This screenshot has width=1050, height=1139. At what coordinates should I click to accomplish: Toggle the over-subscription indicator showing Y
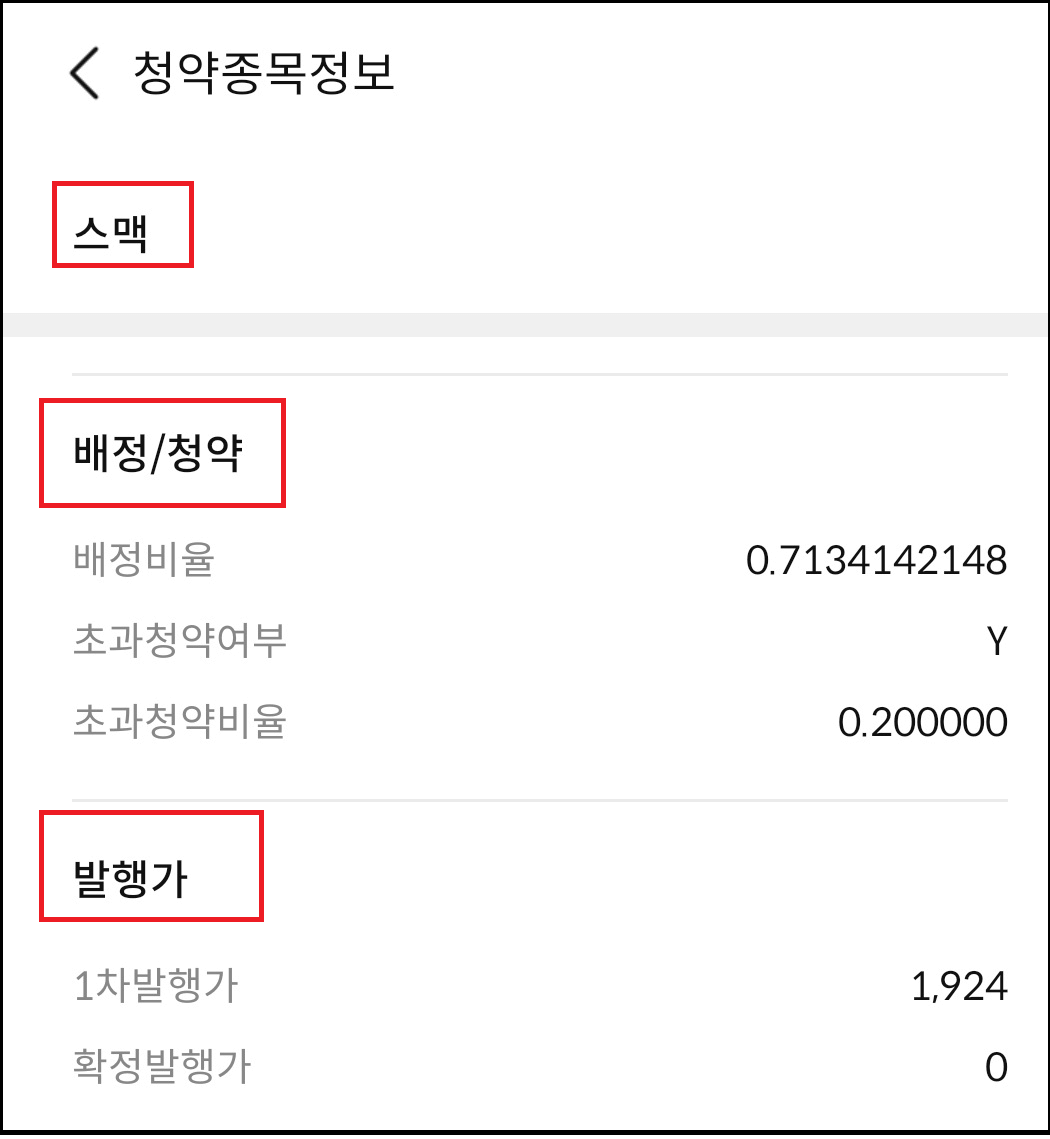point(997,641)
